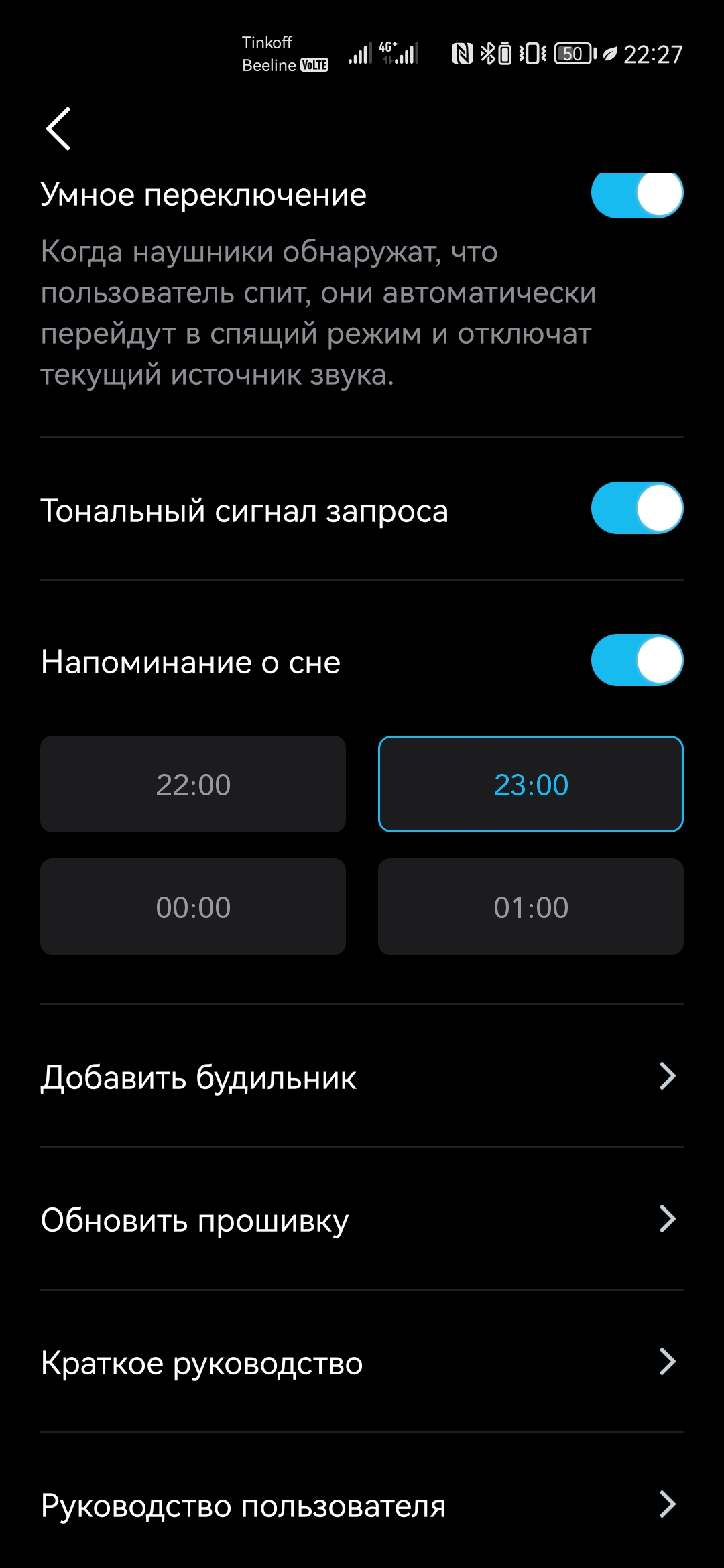Go back using the top arrow
The height and width of the screenshot is (1568, 724).
59,129
